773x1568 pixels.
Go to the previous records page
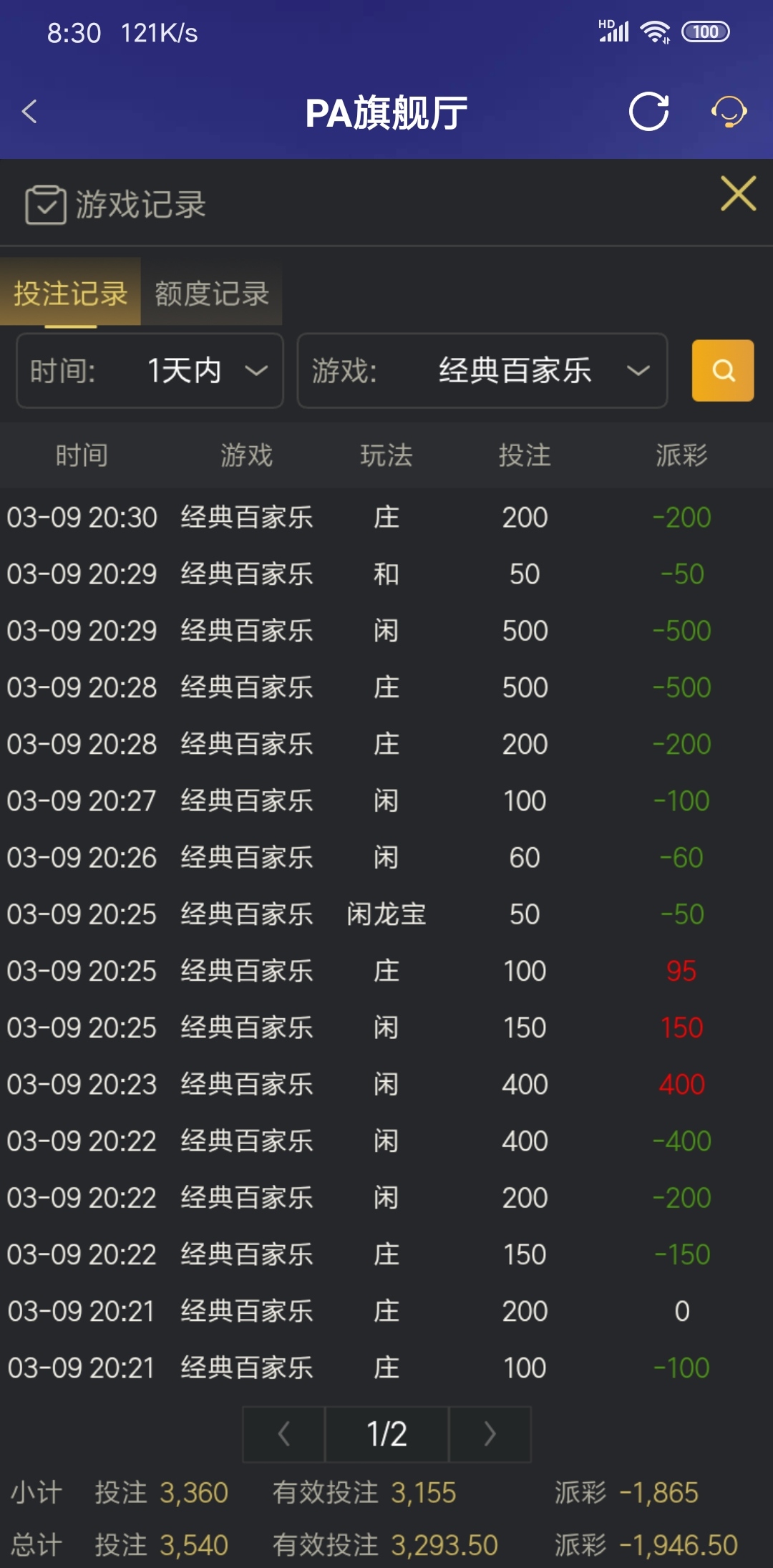pyautogui.click(x=284, y=1434)
